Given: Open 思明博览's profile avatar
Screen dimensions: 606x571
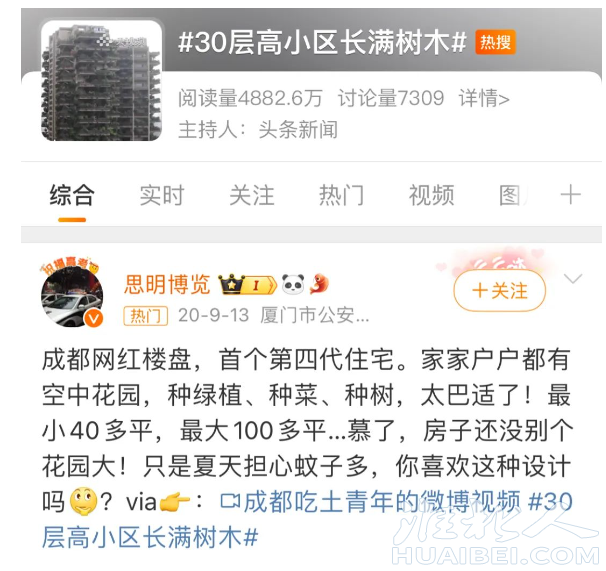Looking at the screenshot, I should [x=72, y=297].
